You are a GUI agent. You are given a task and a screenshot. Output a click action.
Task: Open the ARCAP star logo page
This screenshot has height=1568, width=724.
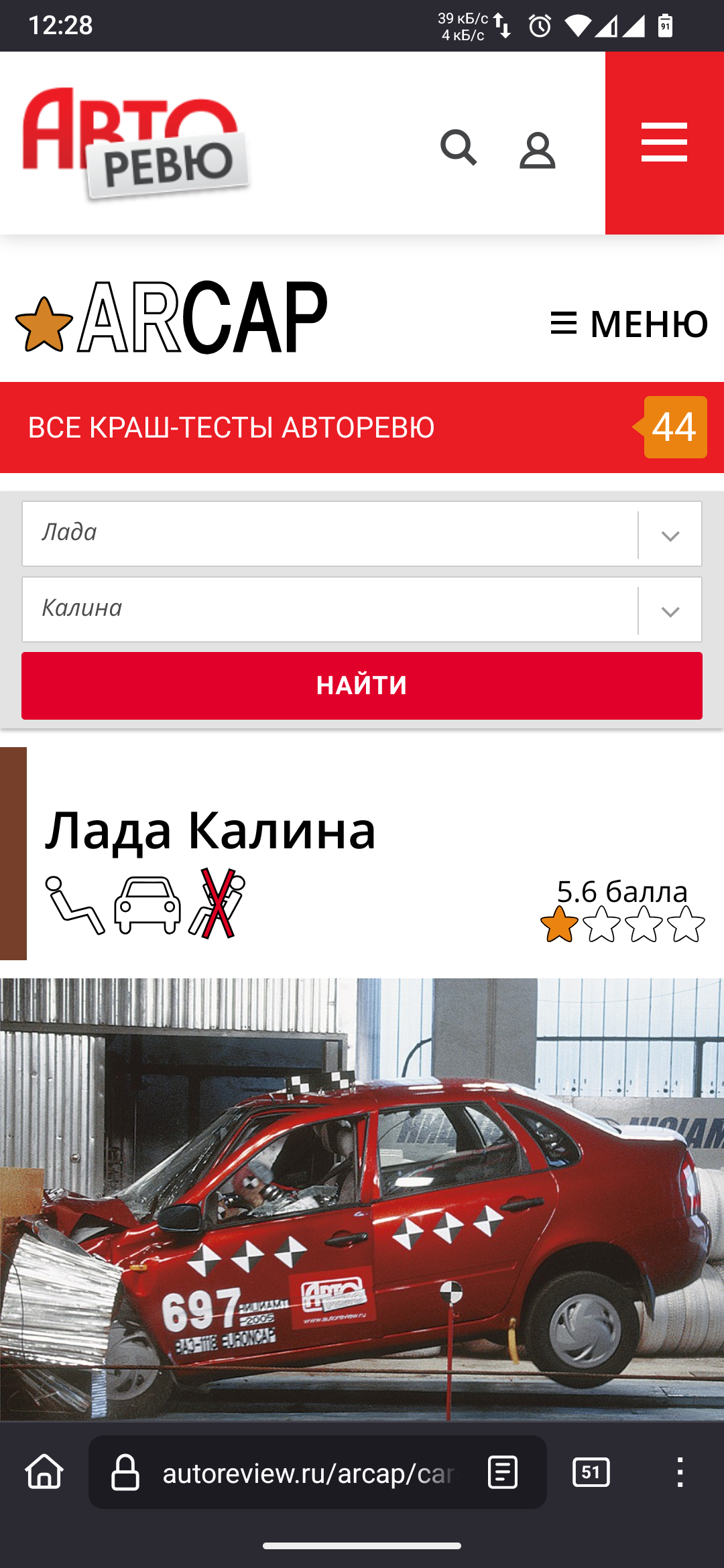tap(172, 318)
